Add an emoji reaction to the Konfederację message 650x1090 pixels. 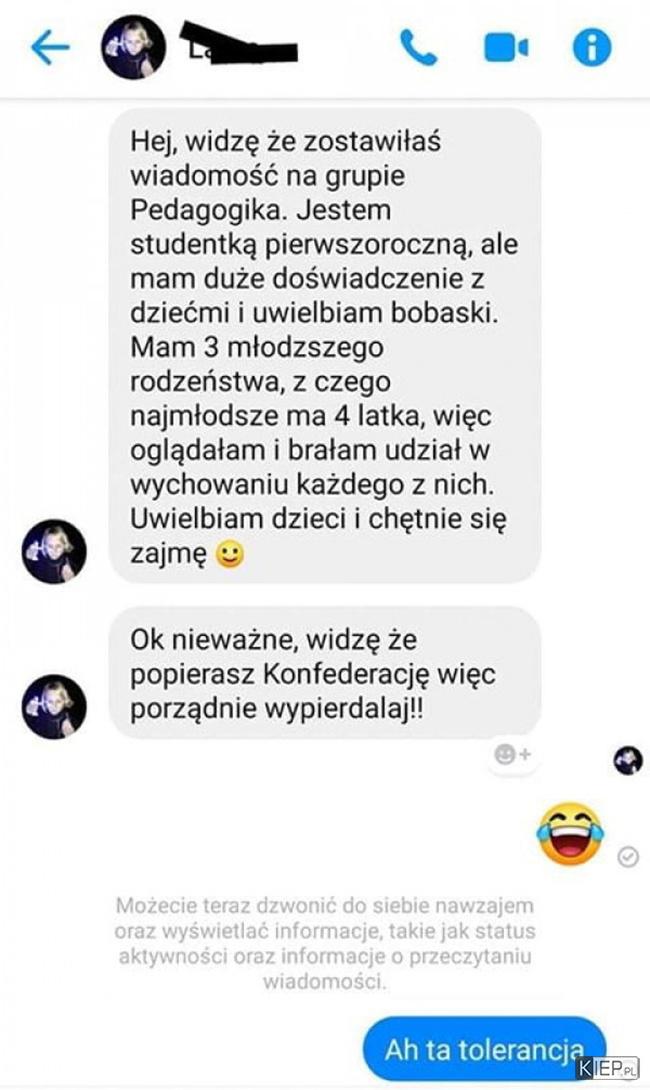513,756
